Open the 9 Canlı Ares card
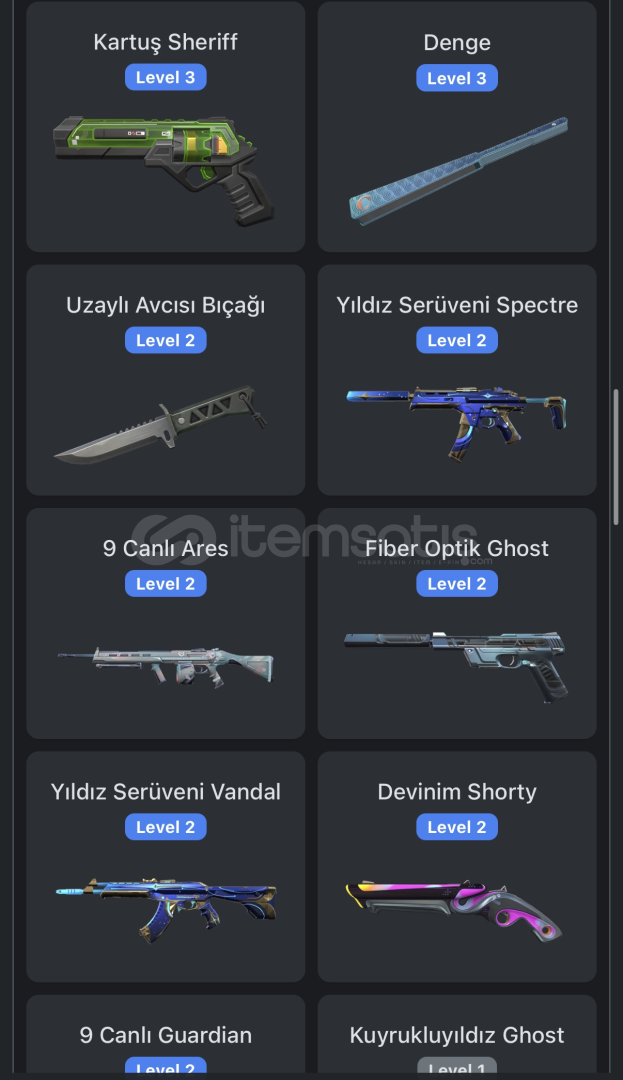The width and height of the screenshot is (623, 1080). [x=165, y=625]
